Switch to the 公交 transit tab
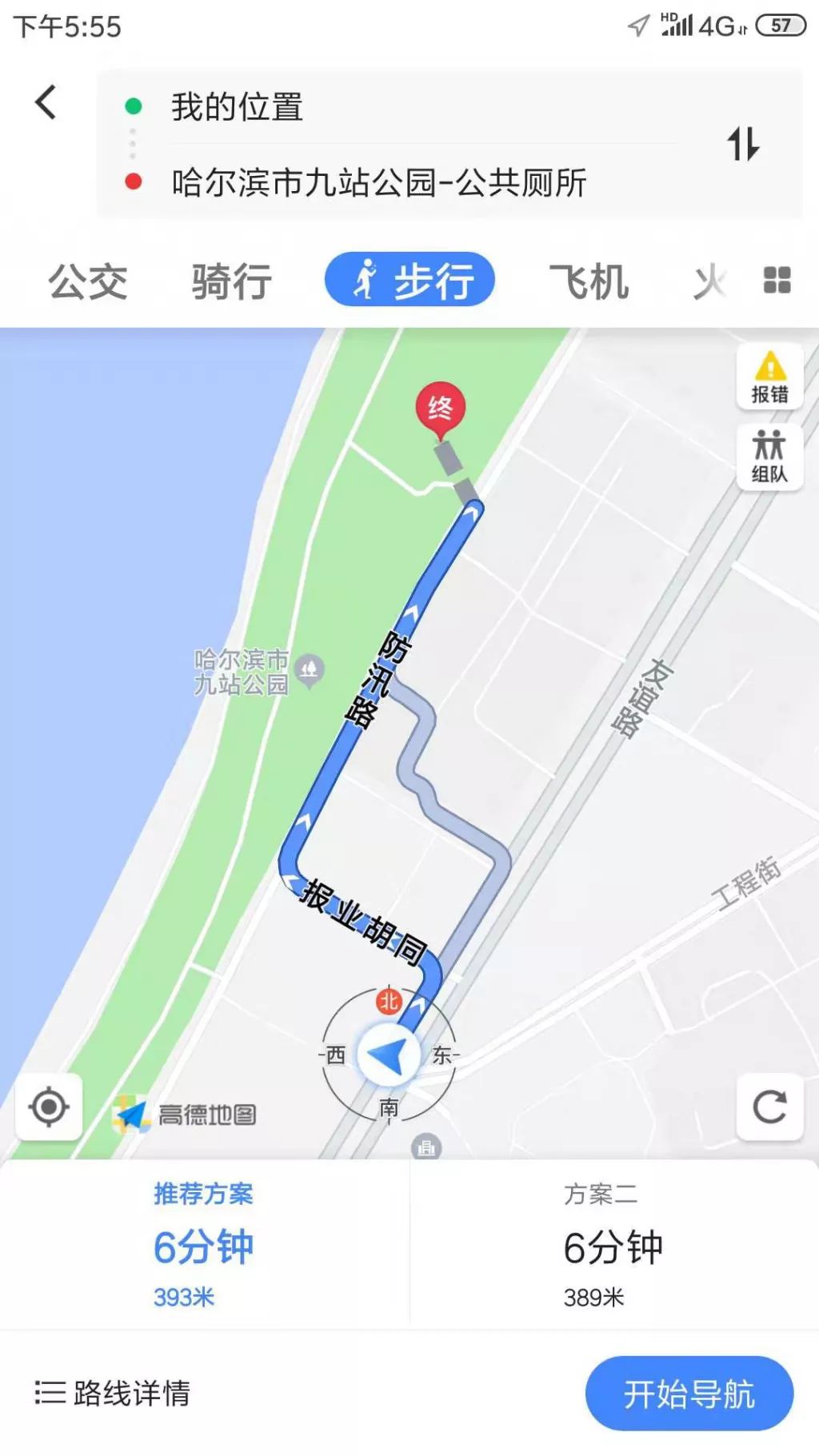Screen dimensions: 819x1456 (x=88, y=281)
